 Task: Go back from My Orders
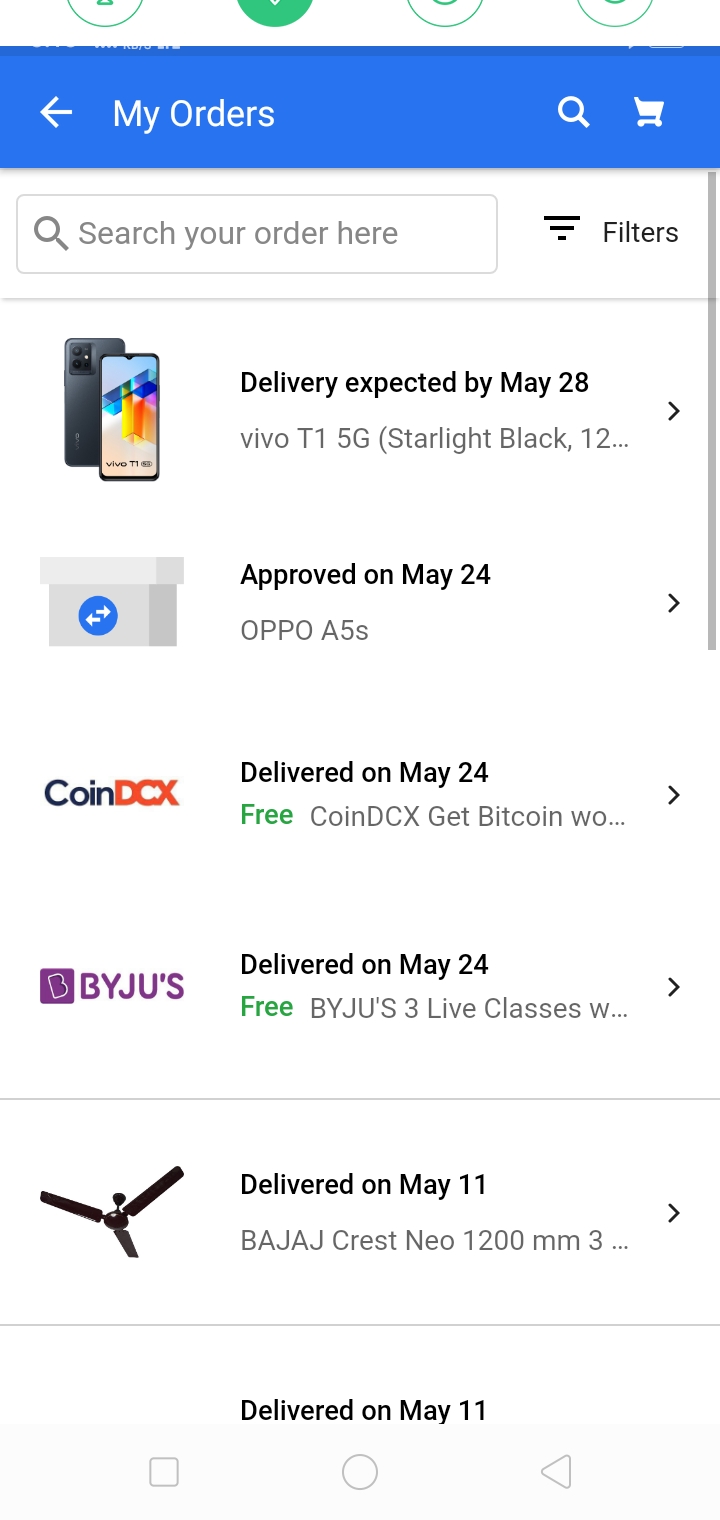pyautogui.click(x=56, y=113)
